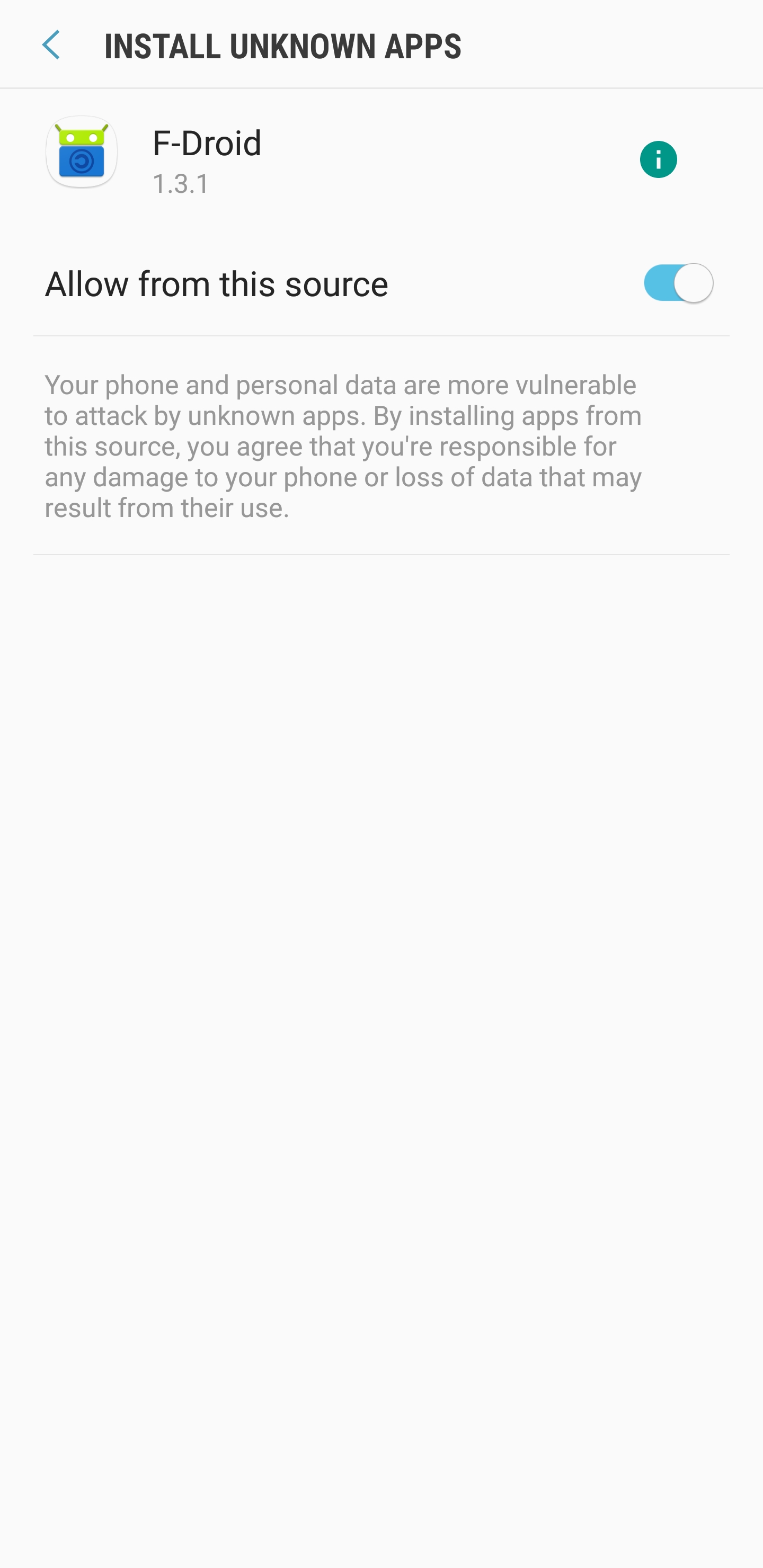
Task: Open F-Droid app info icon
Action: coord(658,159)
